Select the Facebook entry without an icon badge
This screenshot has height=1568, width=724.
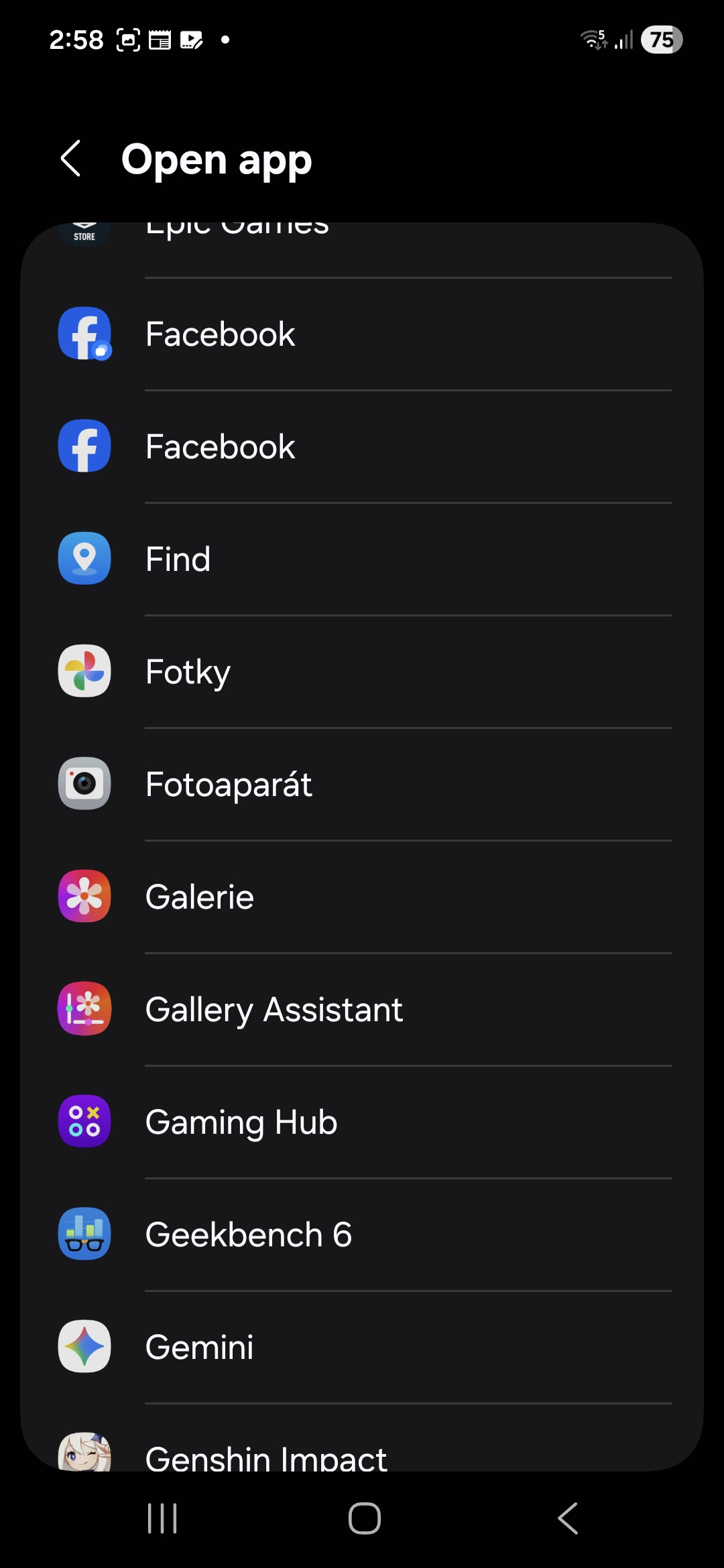(362, 446)
